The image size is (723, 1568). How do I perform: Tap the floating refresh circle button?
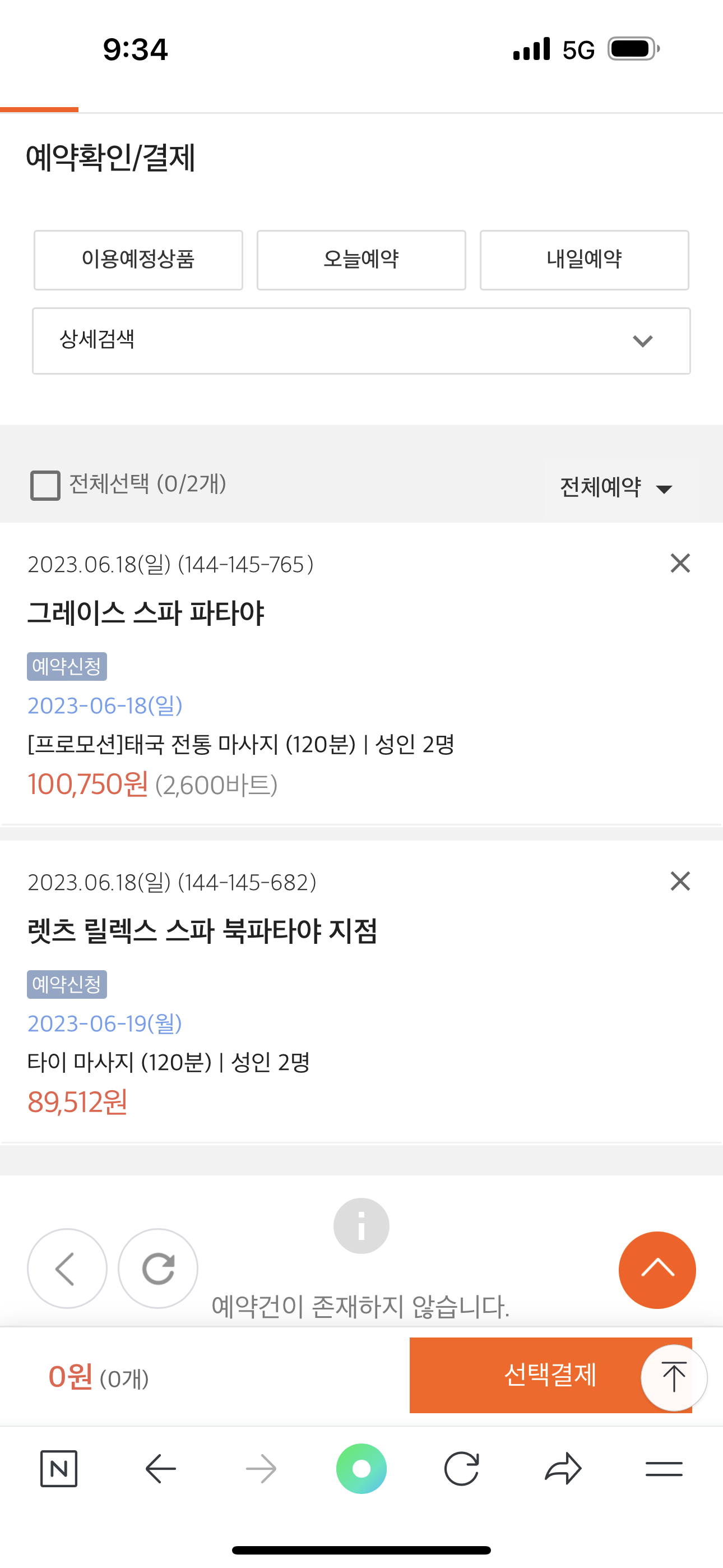point(158,1269)
